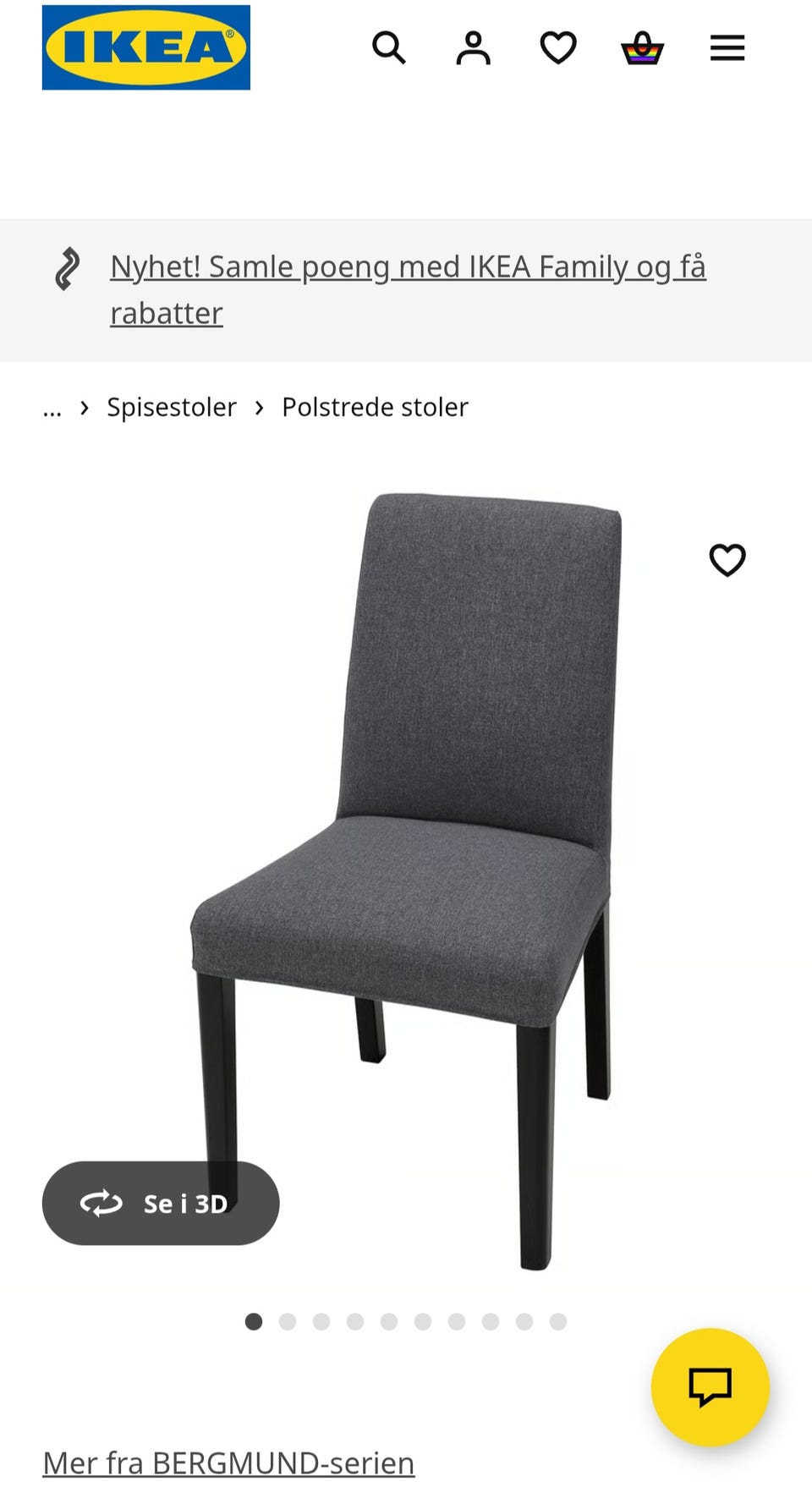Open the Polstrede stoler category
The image size is (812, 1509).
[374, 407]
